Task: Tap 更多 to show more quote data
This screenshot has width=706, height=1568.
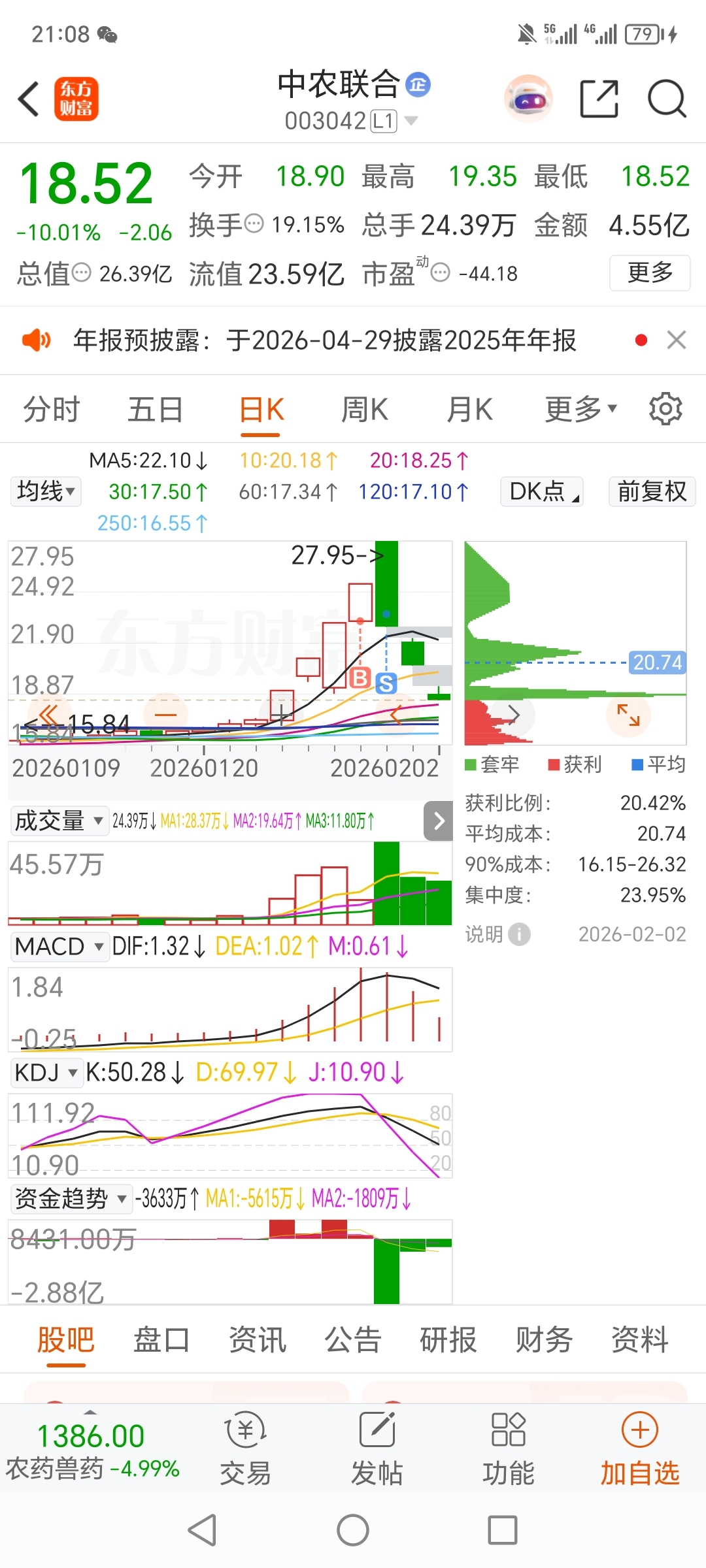Action: pos(649,272)
